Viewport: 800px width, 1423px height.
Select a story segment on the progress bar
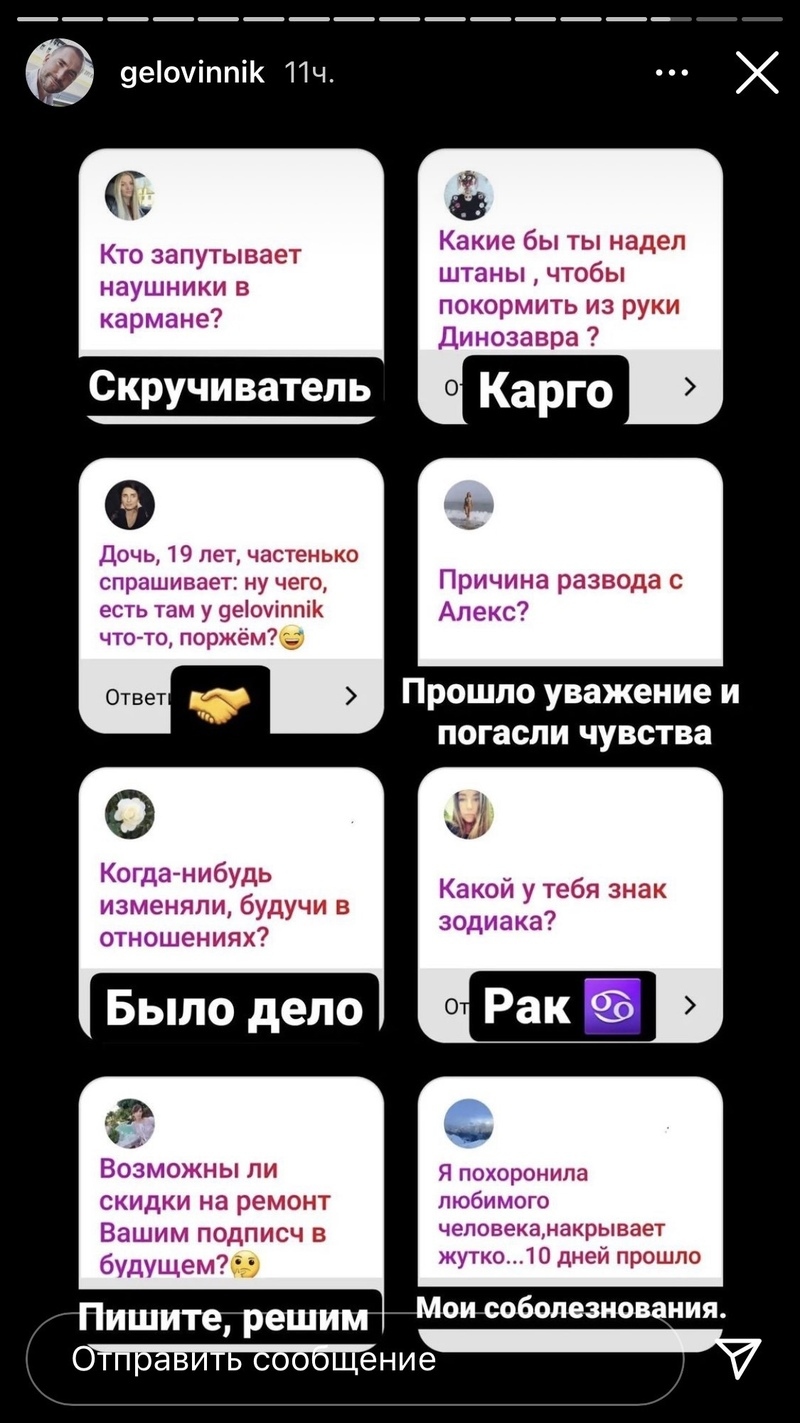[400, 16]
